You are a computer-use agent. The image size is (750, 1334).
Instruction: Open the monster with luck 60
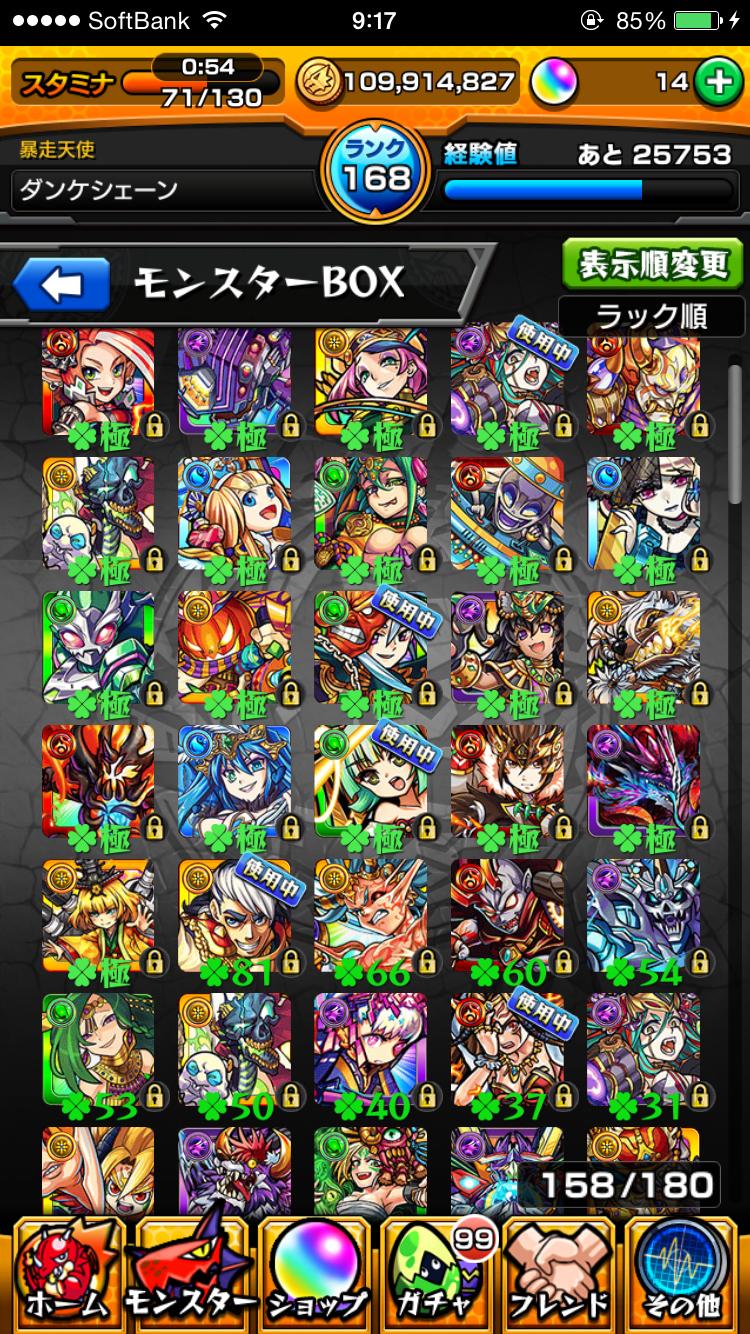click(x=506, y=916)
